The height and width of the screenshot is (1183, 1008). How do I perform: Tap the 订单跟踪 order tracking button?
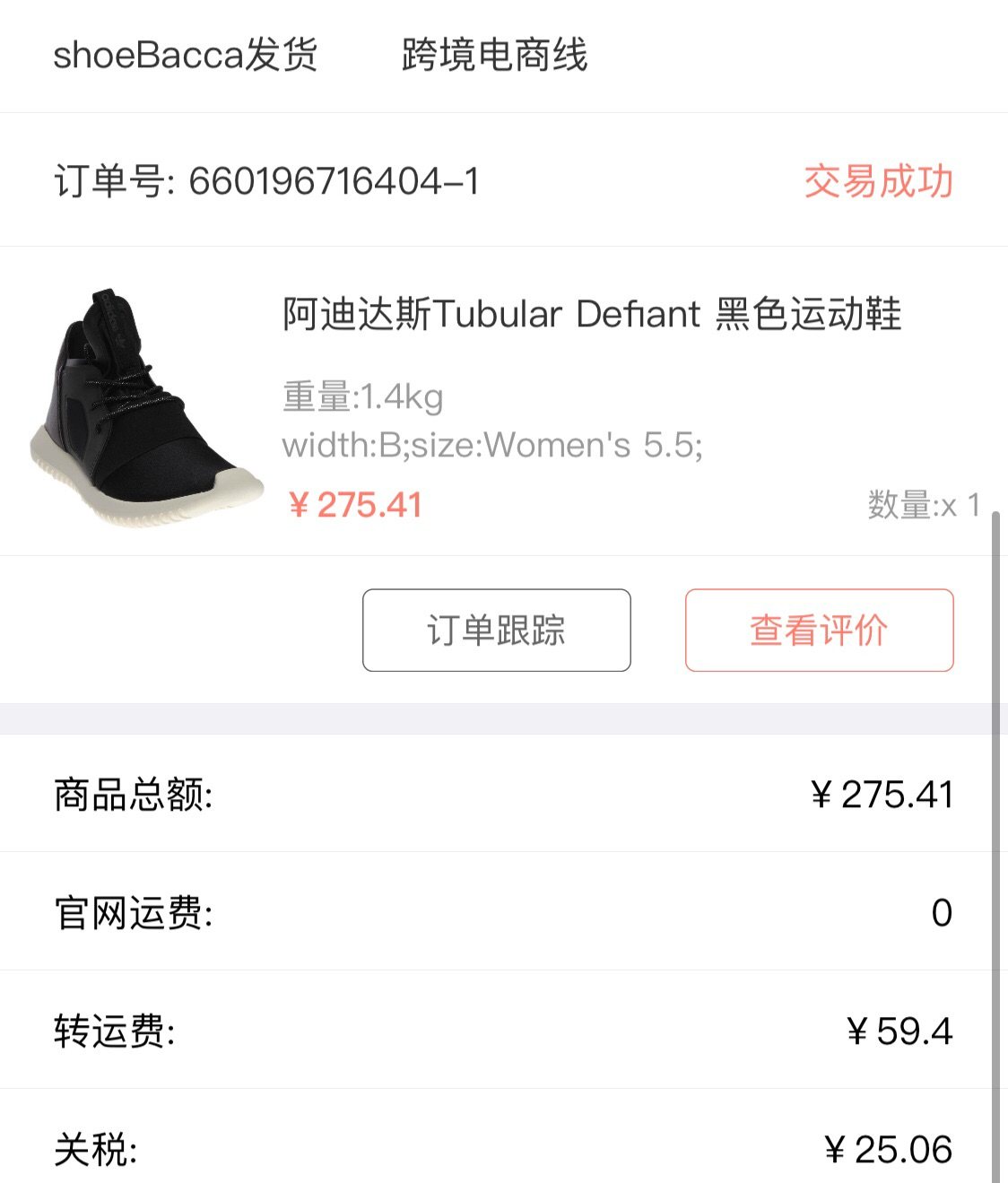(x=496, y=630)
